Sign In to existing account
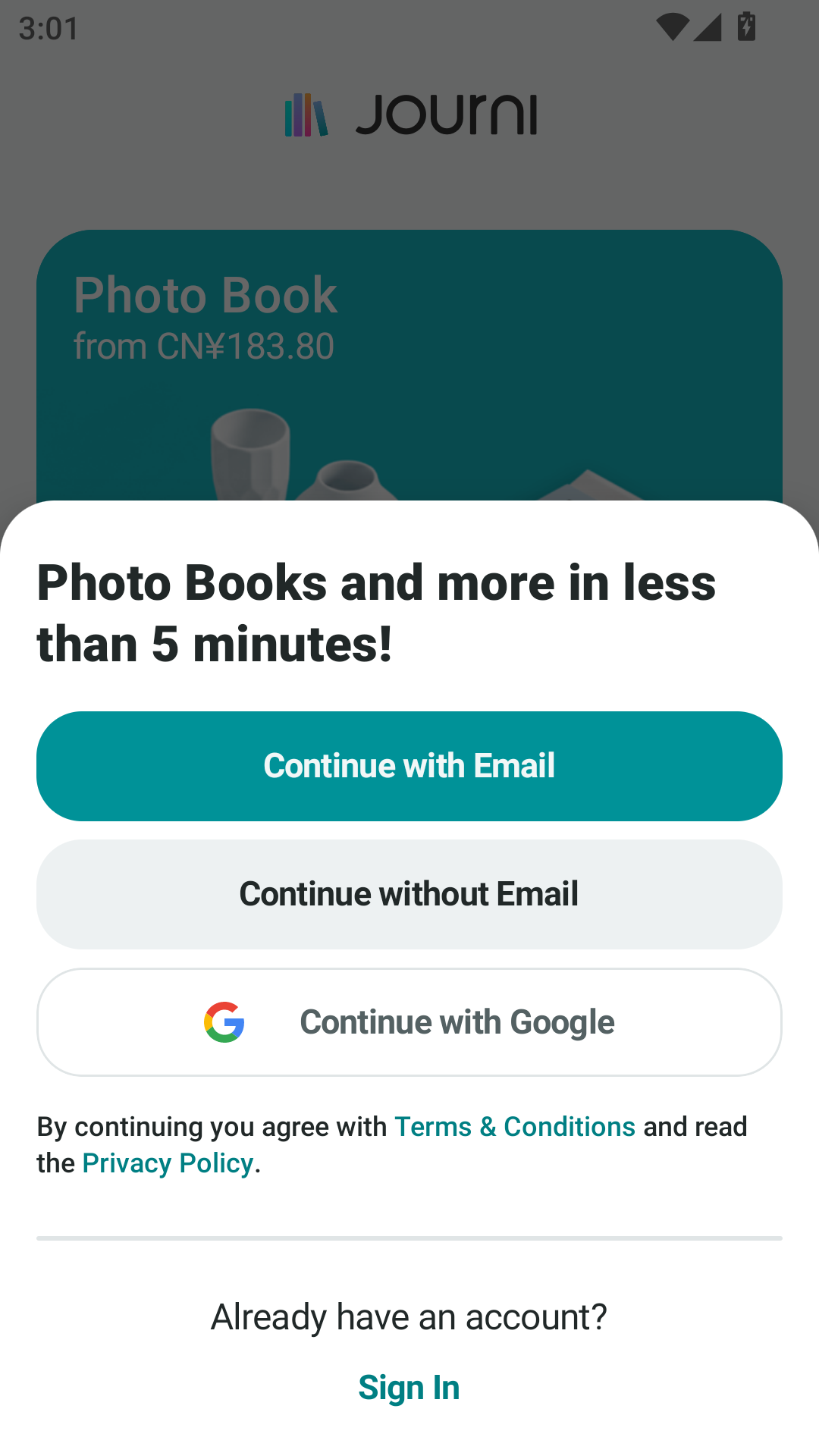The image size is (819, 1456). (409, 1388)
